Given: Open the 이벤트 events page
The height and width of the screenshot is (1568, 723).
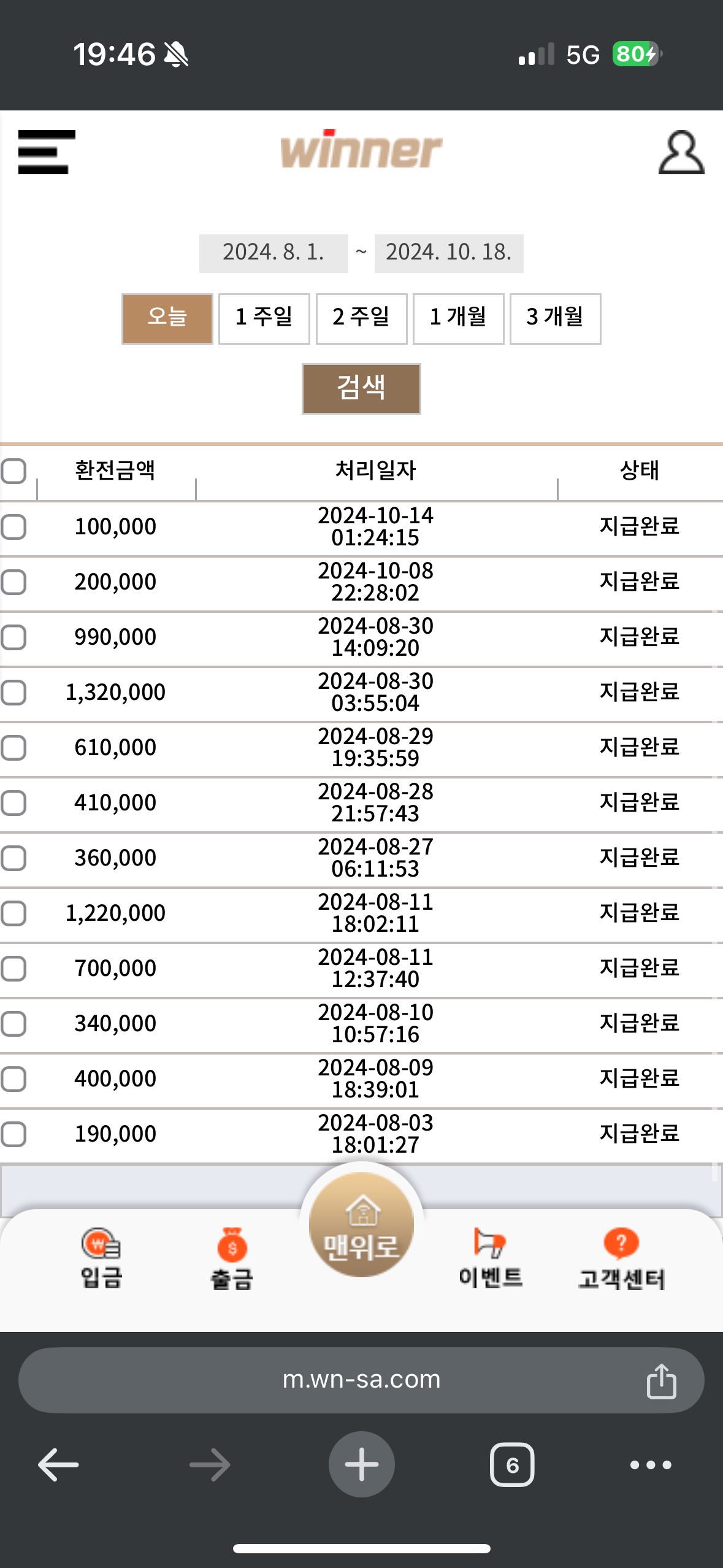Looking at the screenshot, I should tap(491, 1258).
